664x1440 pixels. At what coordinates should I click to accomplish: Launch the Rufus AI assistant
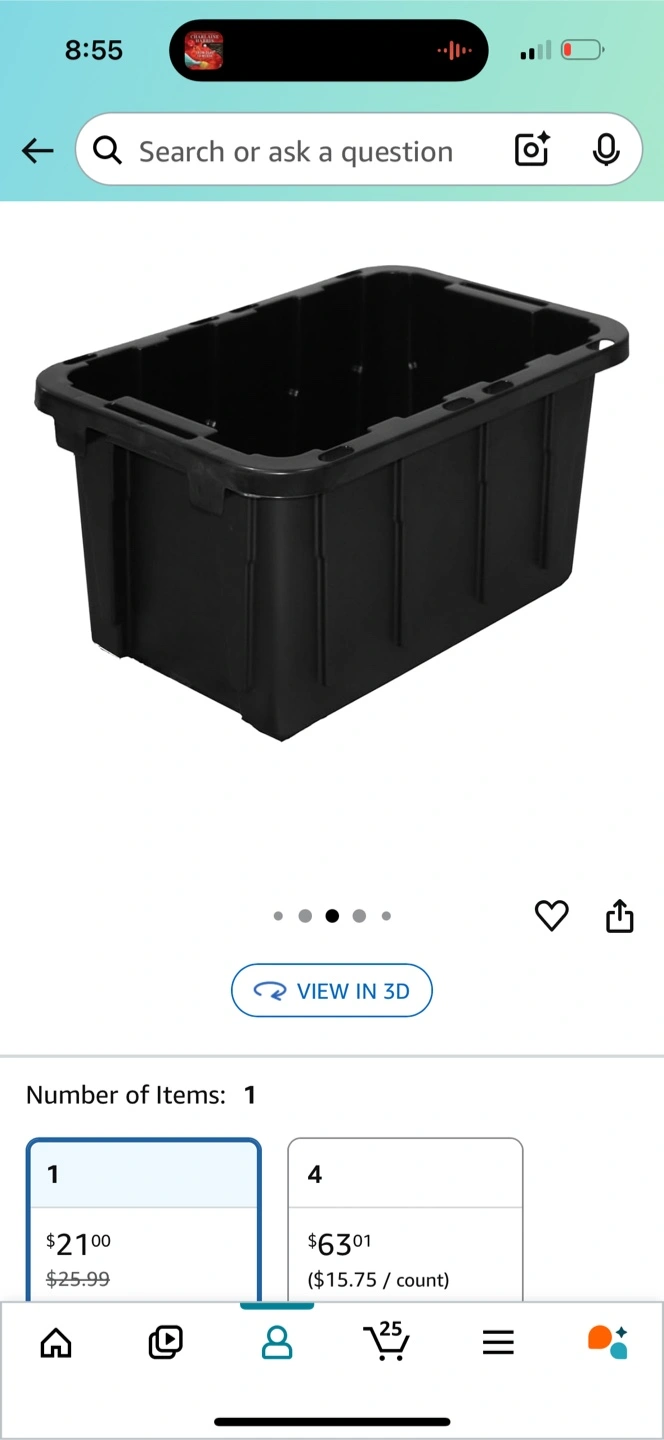(x=608, y=1342)
